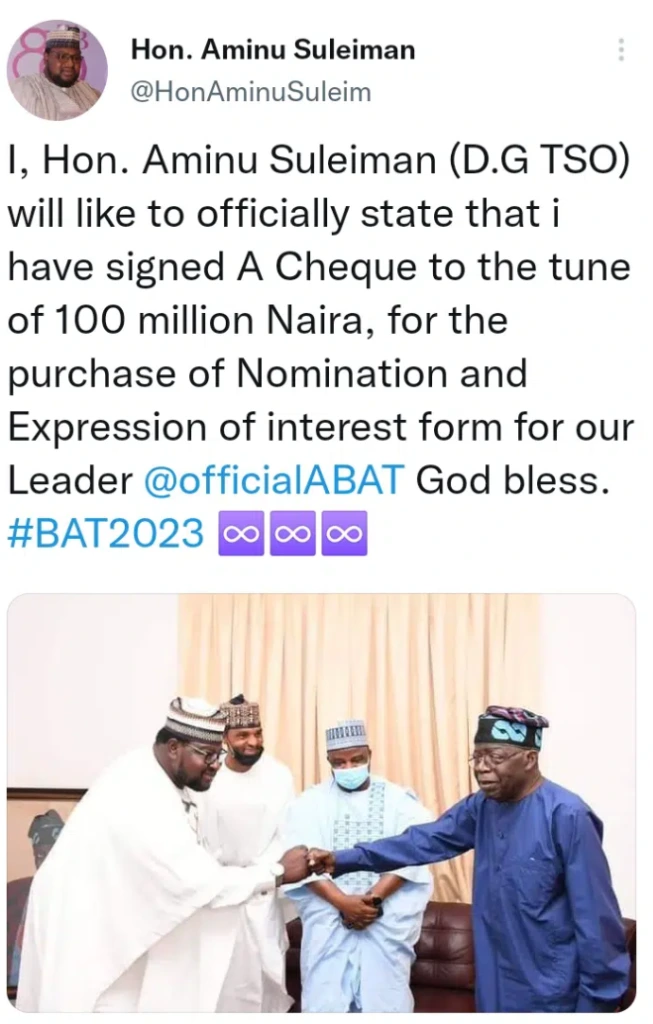
Task: Open the #BAT2023 hashtag
Action: click(x=106, y=534)
